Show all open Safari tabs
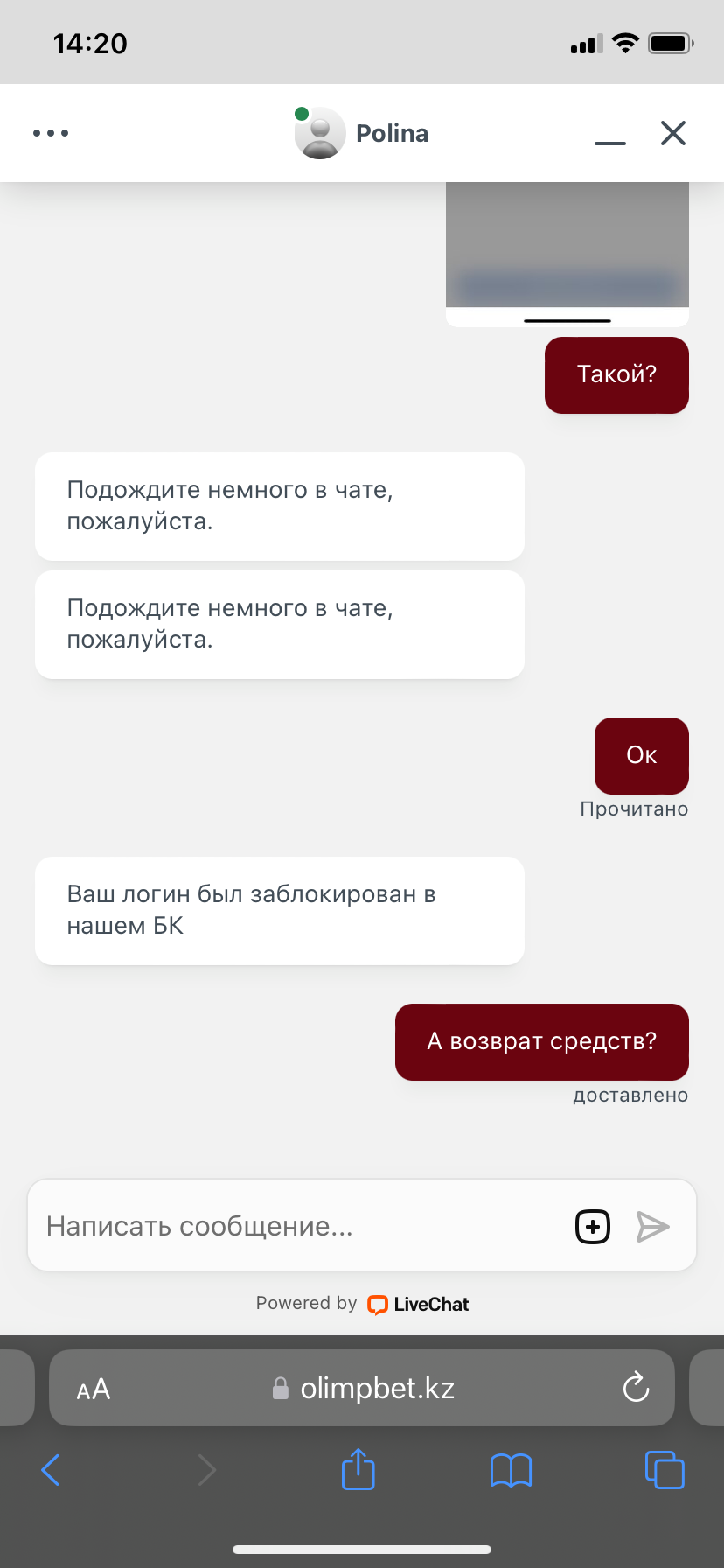Image resolution: width=724 pixels, height=1568 pixels. click(665, 1470)
